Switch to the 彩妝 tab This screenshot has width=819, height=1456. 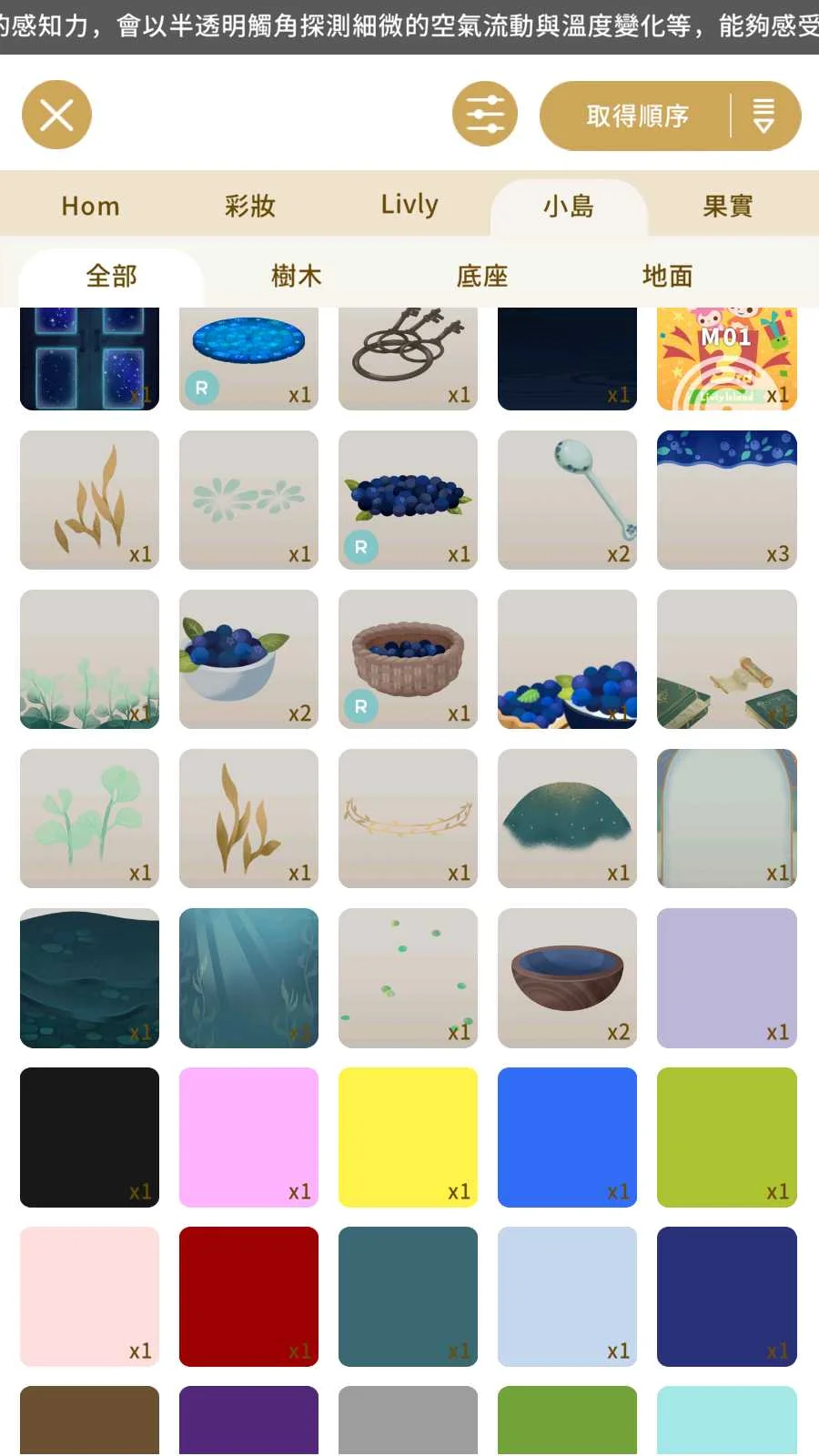pos(249,207)
